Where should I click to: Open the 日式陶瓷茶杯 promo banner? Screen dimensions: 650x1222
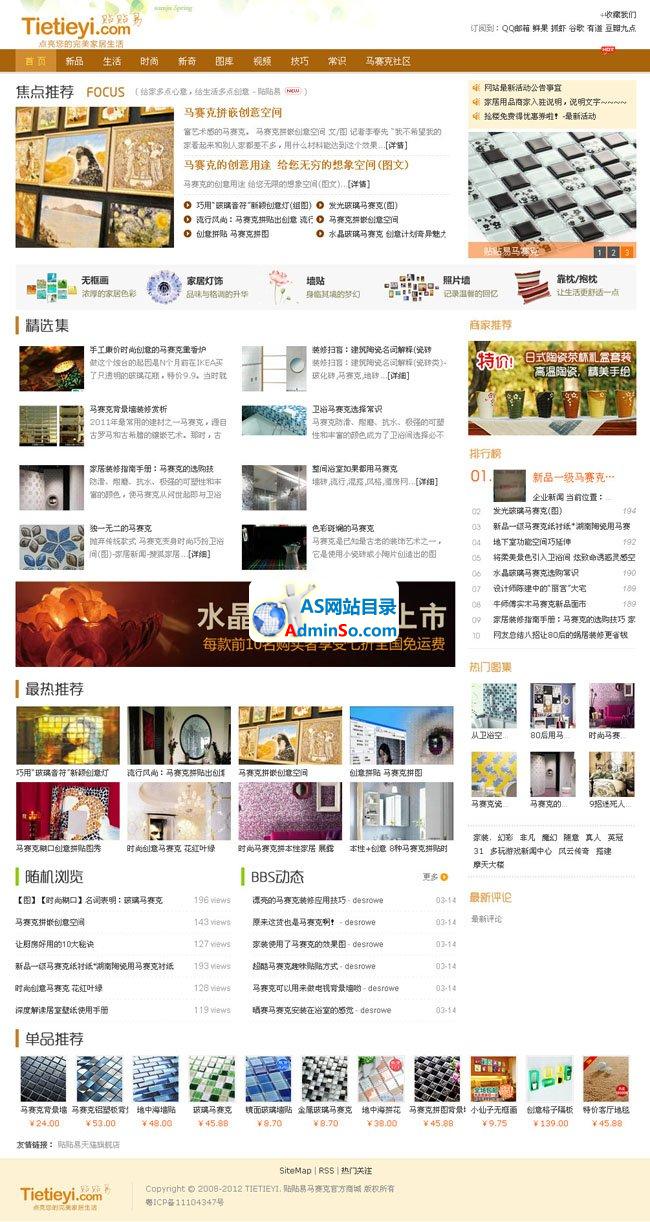tap(551, 387)
